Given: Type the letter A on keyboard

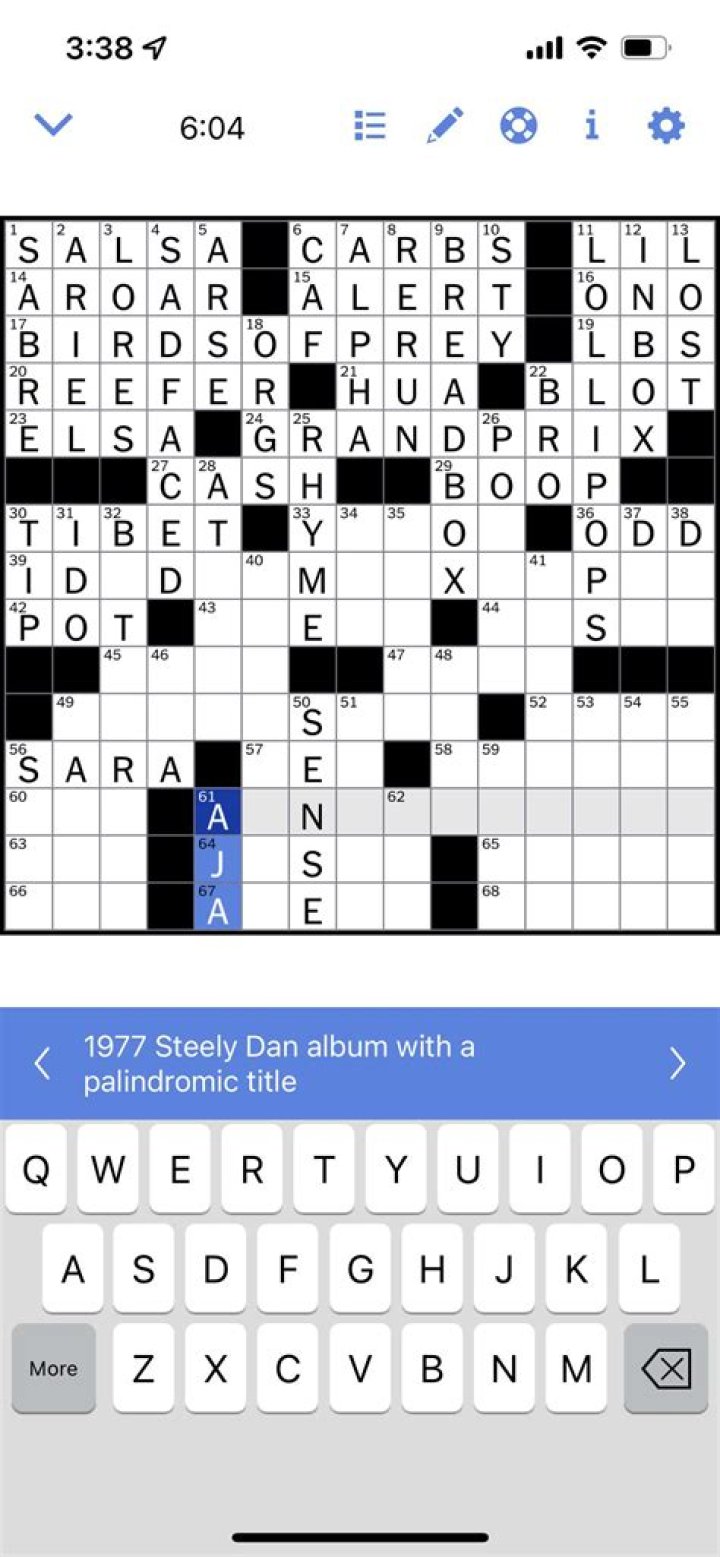Looking at the screenshot, I should coord(72,1269).
